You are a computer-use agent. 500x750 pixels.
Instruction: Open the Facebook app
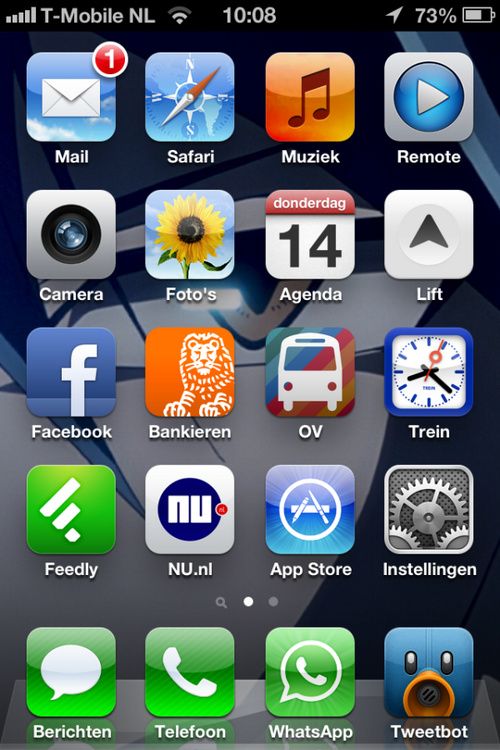tap(71, 372)
